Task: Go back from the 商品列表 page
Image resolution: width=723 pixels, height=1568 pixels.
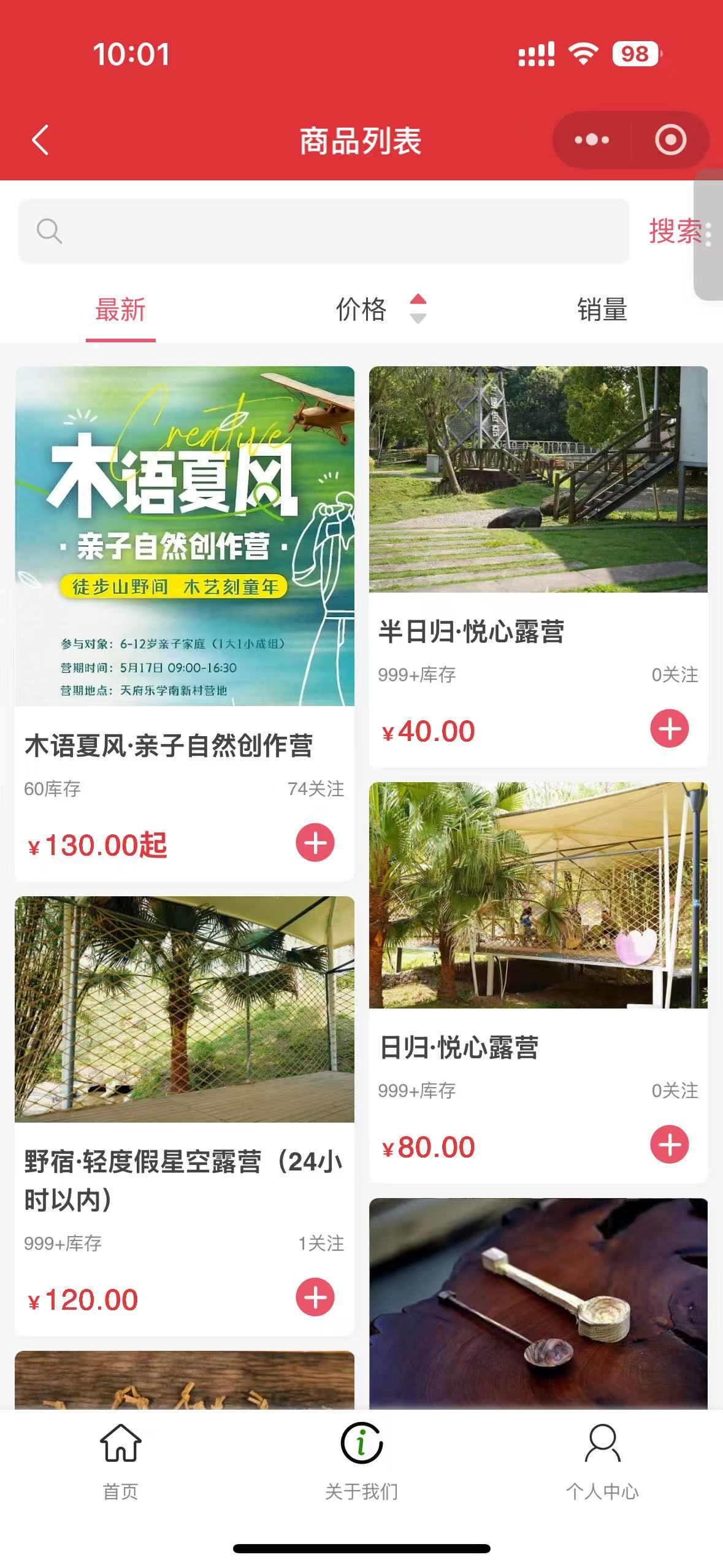Action: pyautogui.click(x=40, y=140)
